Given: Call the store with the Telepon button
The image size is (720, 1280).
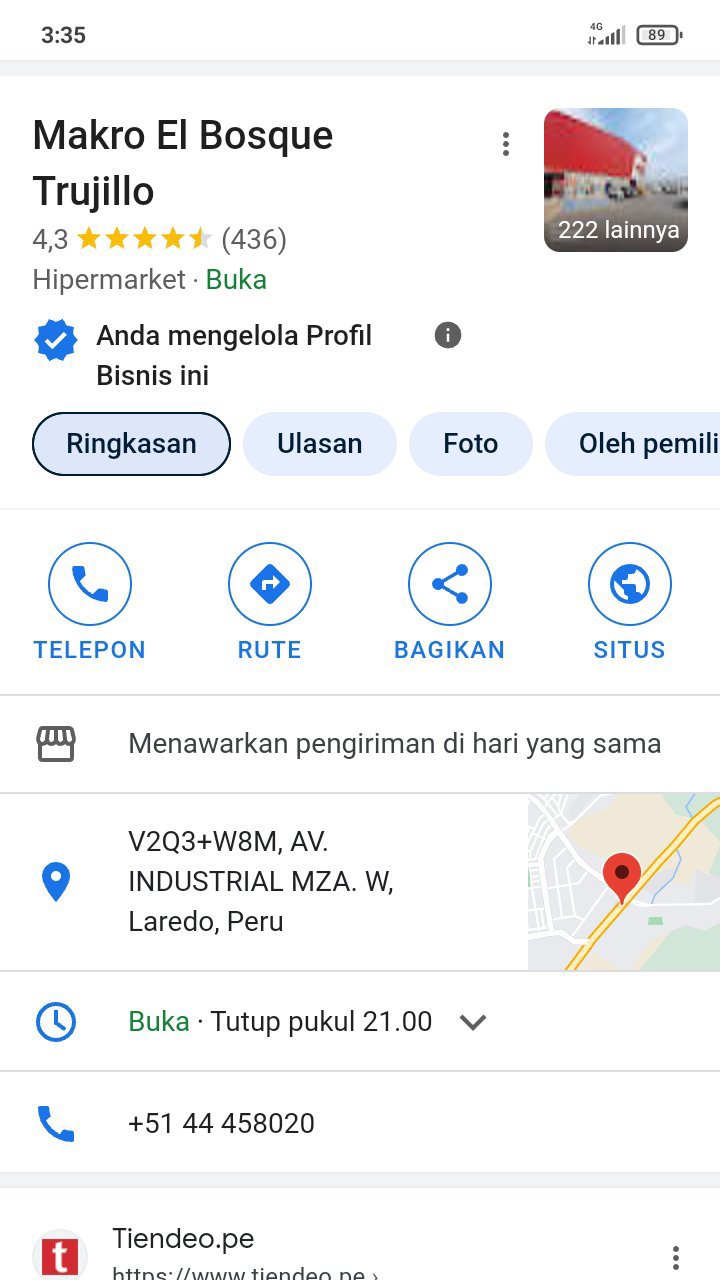Looking at the screenshot, I should [90, 602].
